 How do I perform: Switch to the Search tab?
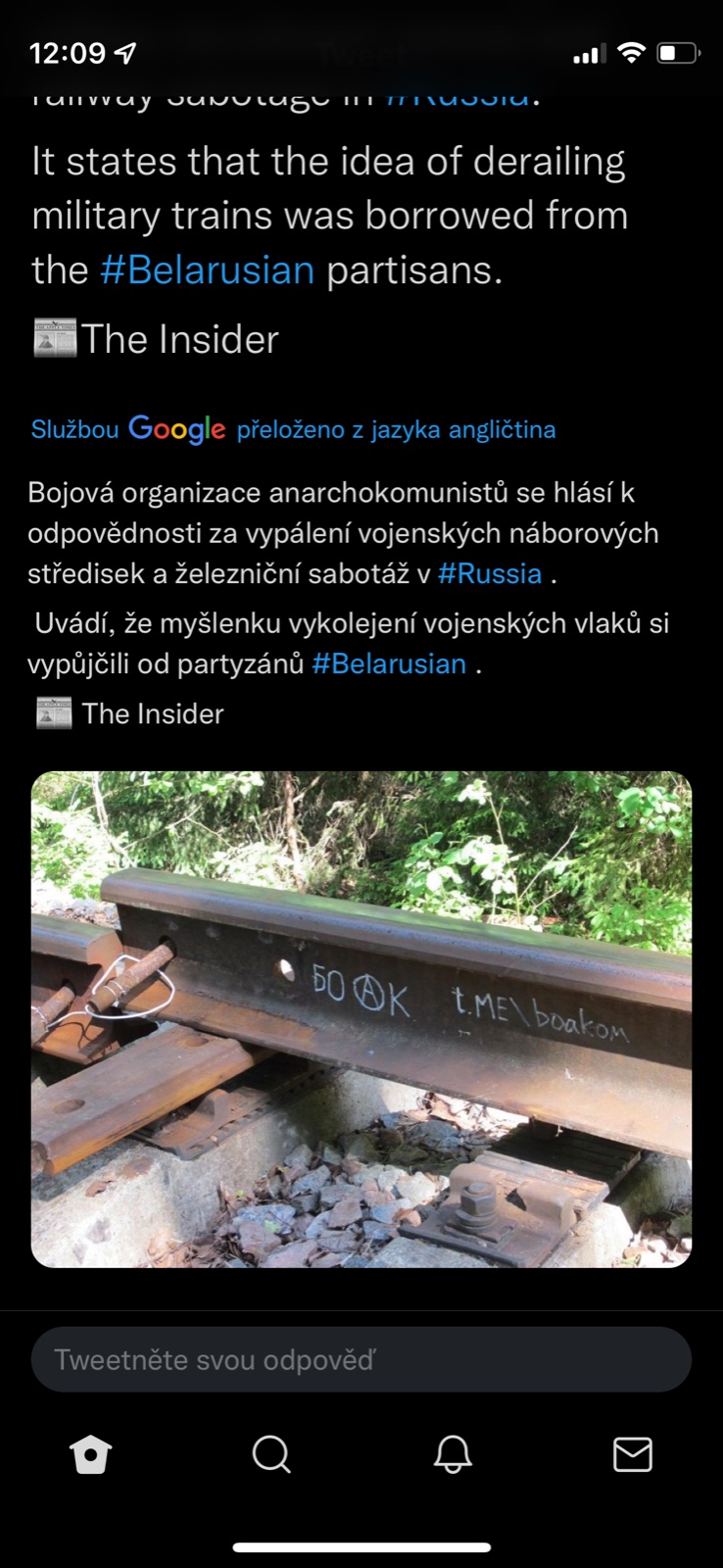click(x=271, y=1455)
